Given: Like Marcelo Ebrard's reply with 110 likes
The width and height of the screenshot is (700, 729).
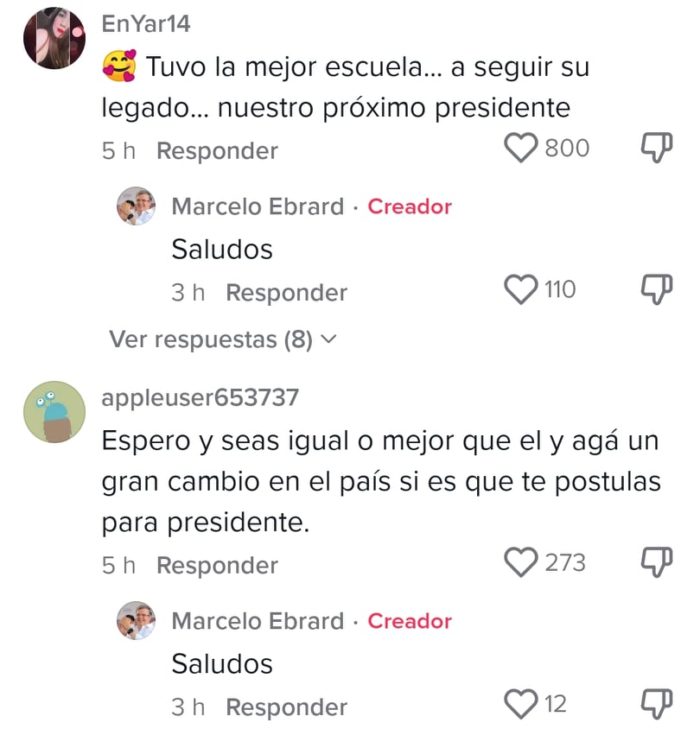Looking at the screenshot, I should (520, 290).
